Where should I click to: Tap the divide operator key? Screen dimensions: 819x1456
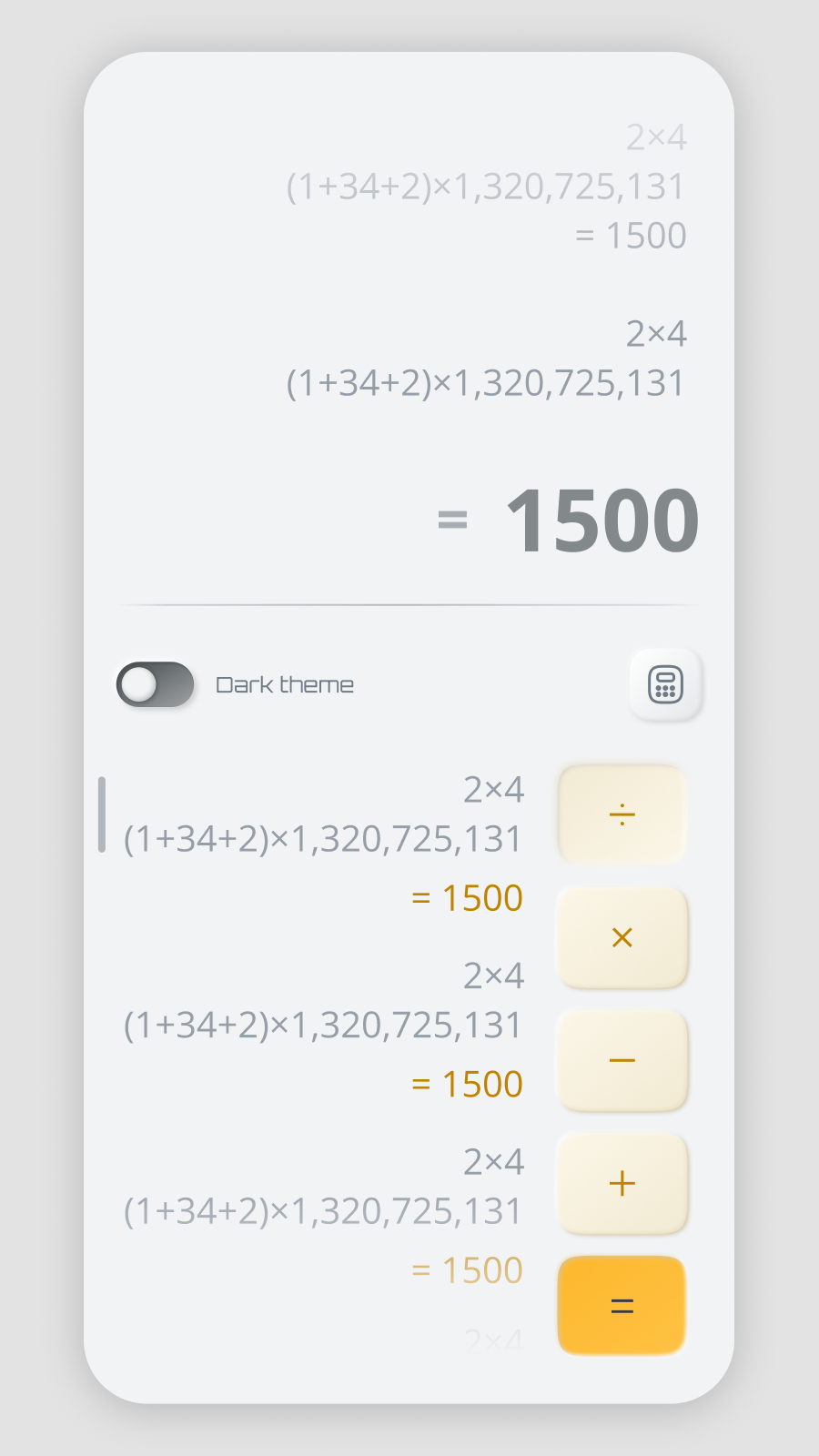tap(622, 814)
